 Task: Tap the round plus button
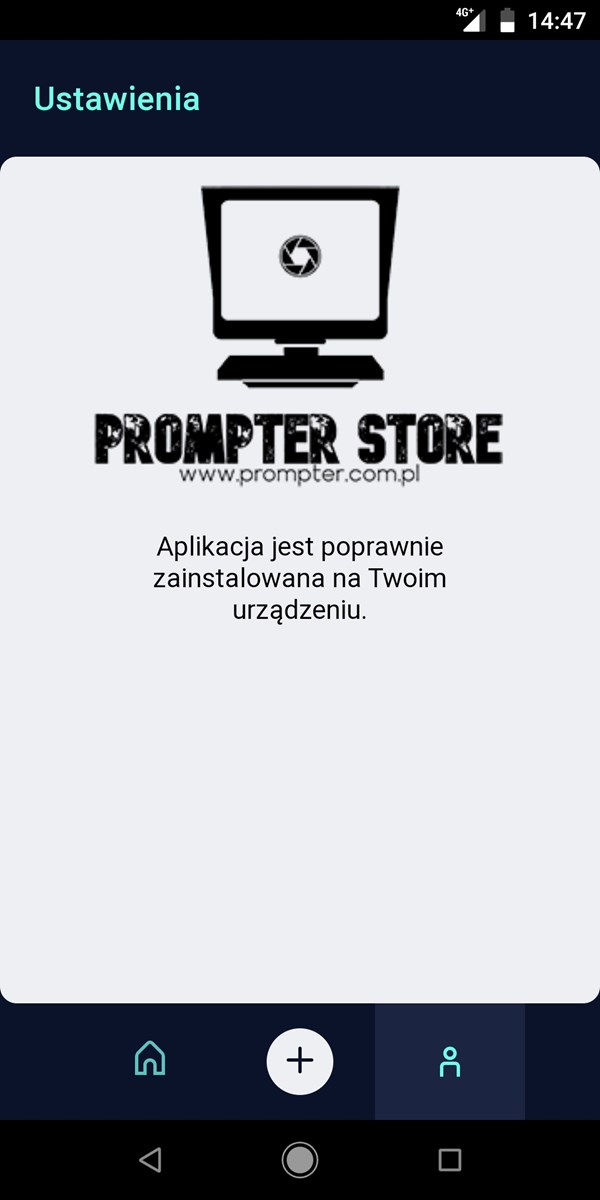300,1061
